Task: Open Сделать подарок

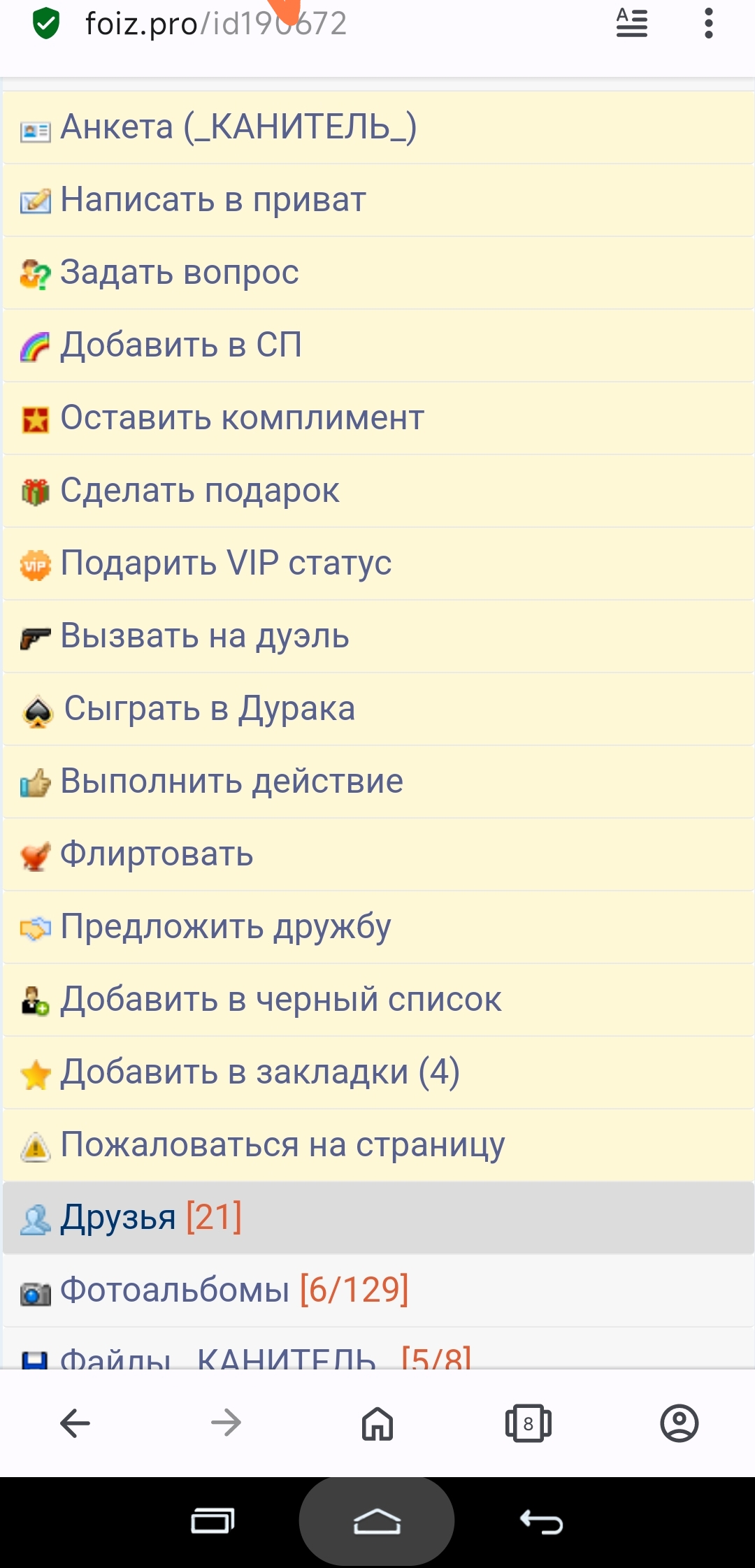Action: point(199,491)
